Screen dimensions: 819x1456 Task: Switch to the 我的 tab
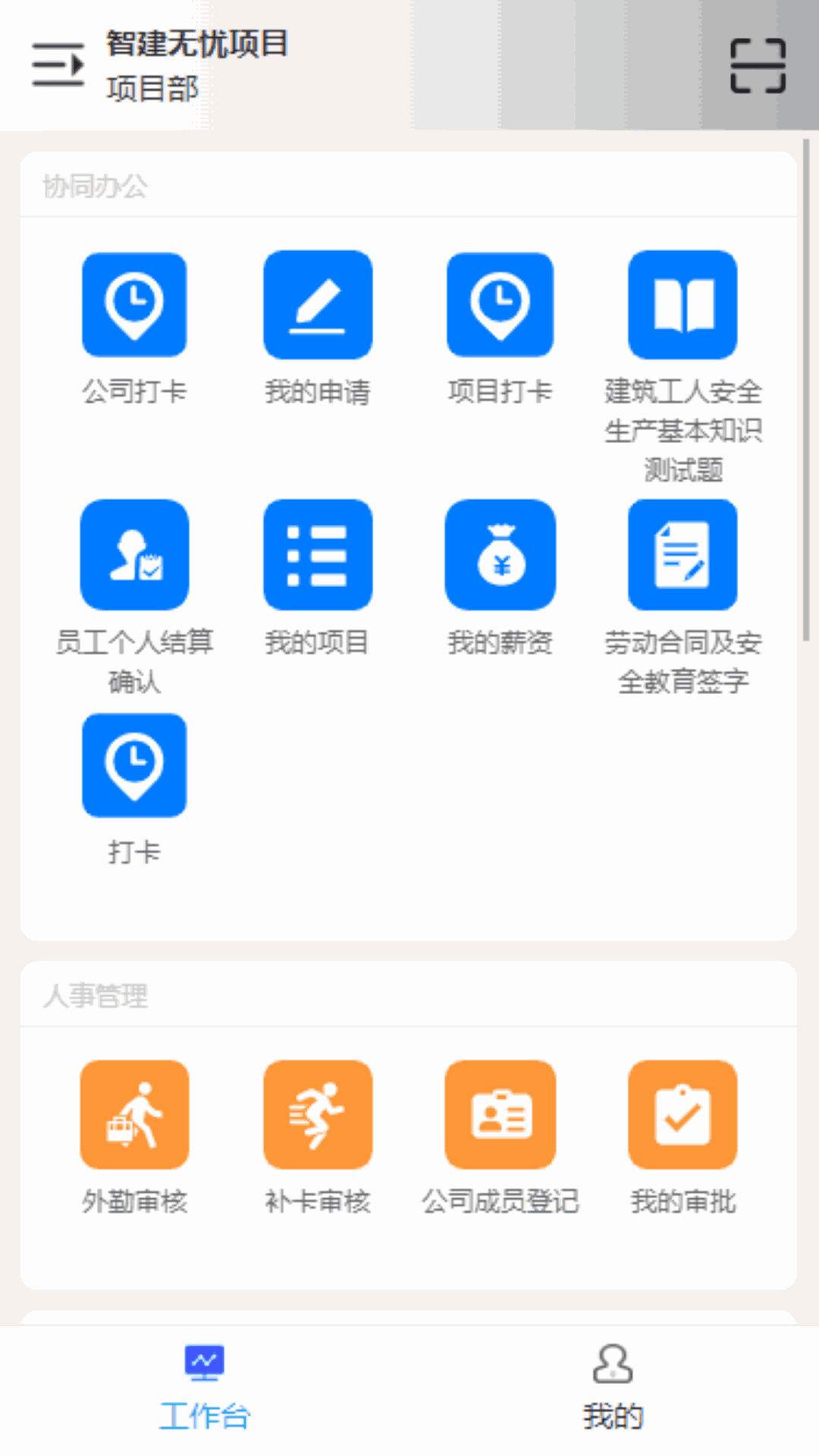coord(612,1395)
